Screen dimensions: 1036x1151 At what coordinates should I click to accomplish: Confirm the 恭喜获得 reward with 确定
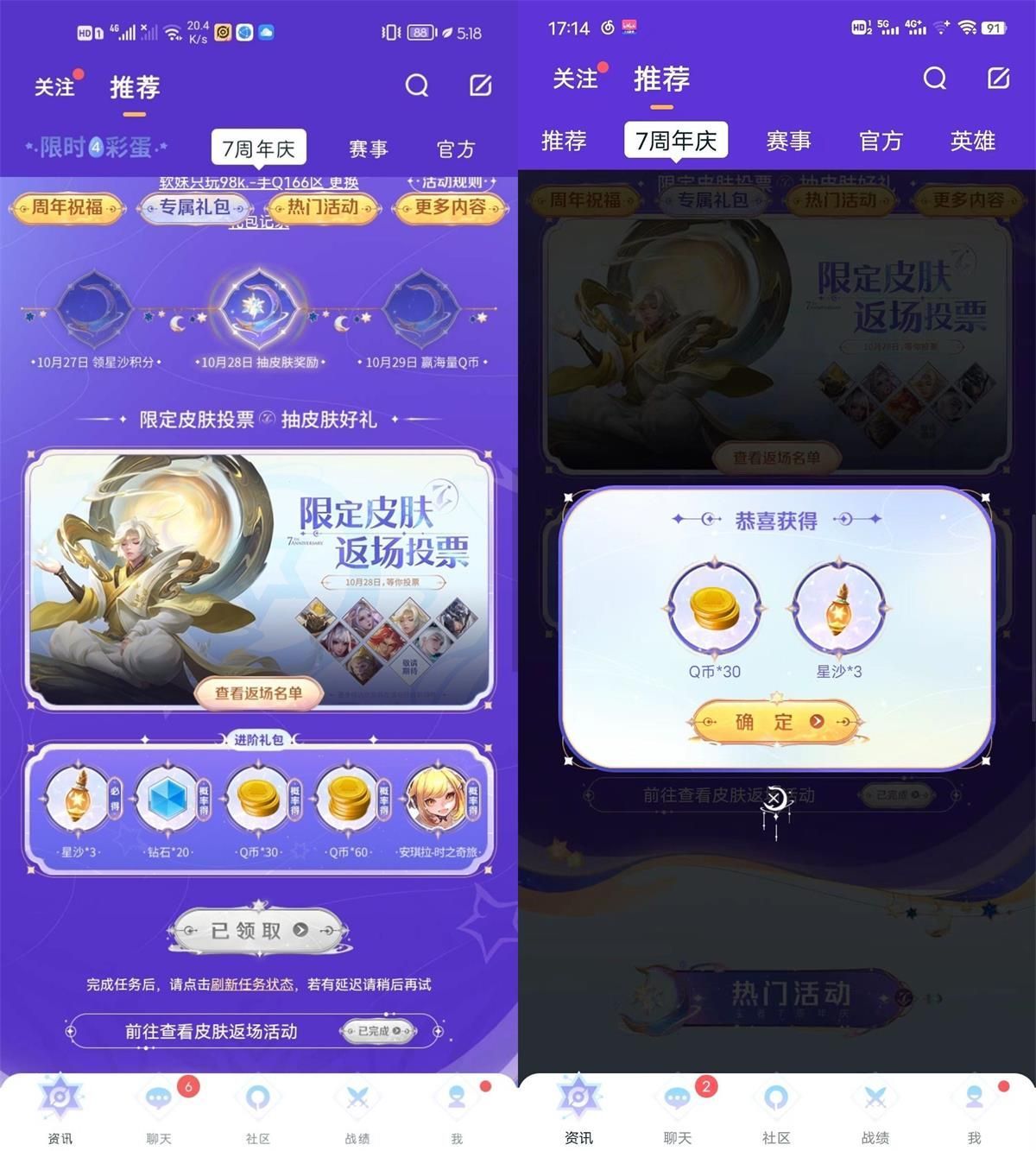pos(776,722)
